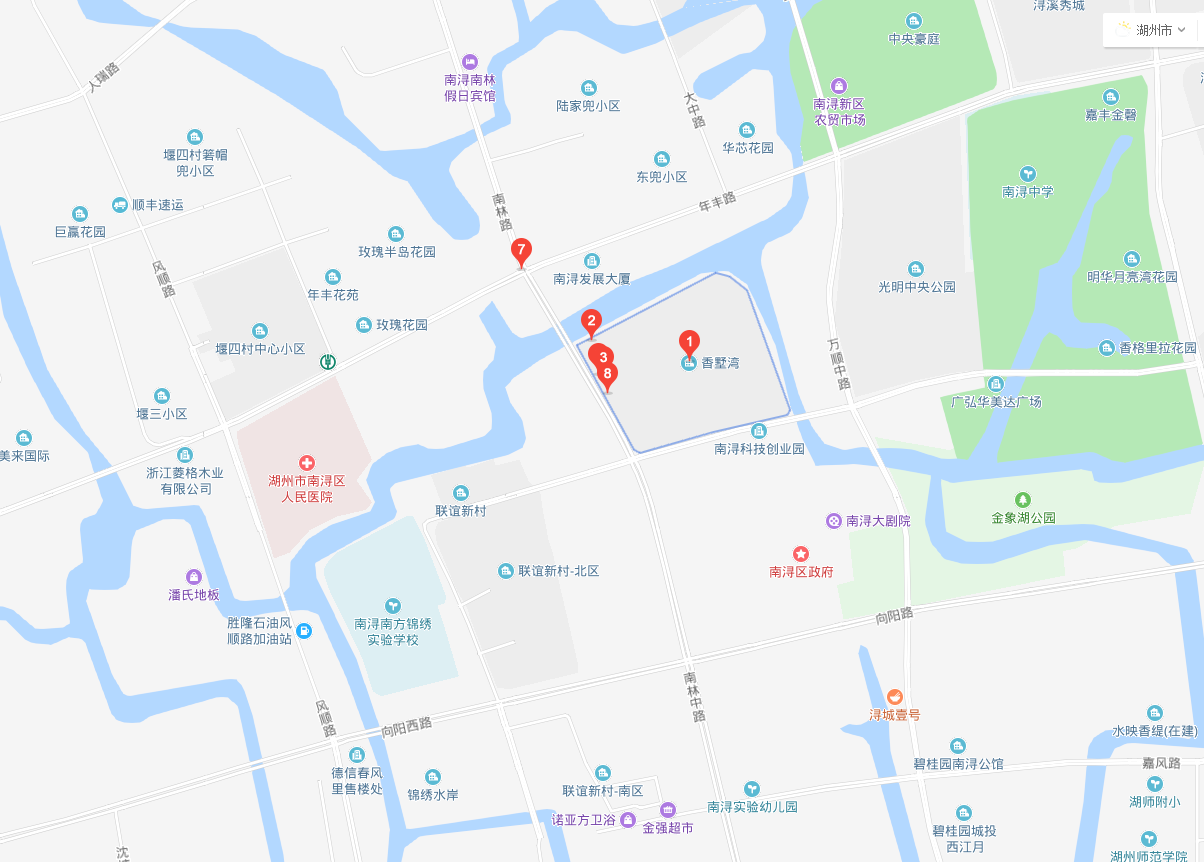Select red marker number 1 at 香墅湾
1204x862 pixels.
tap(689, 343)
